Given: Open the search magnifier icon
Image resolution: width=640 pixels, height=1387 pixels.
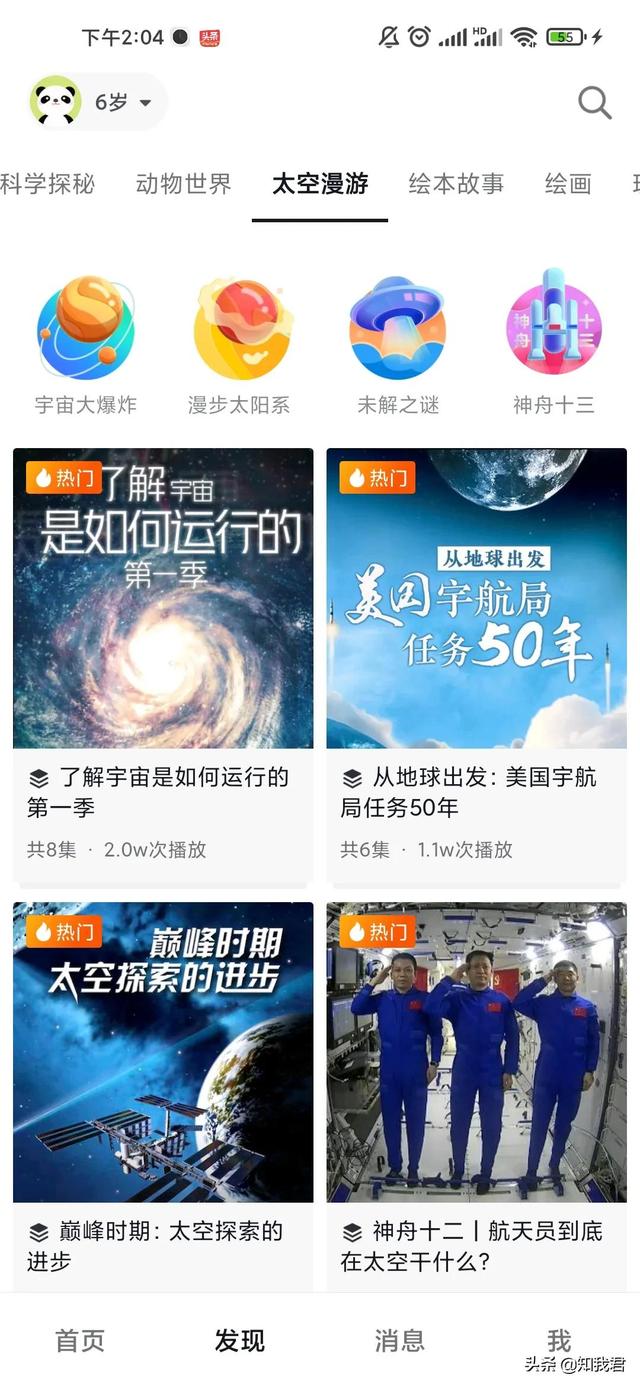Looking at the screenshot, I should pyautogui.click(x=594, y=102).
